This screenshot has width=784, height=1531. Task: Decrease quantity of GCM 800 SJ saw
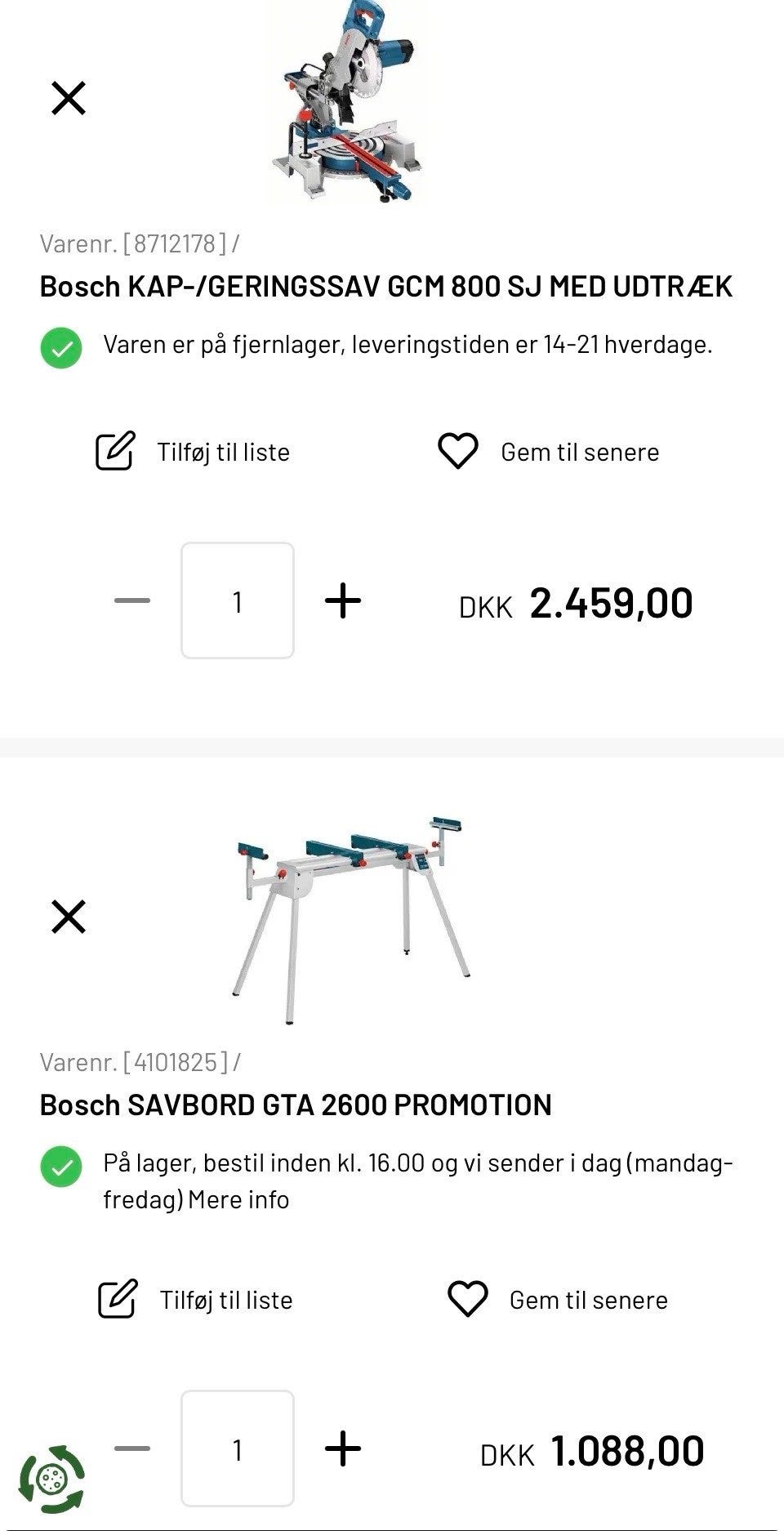coord(132,601)
